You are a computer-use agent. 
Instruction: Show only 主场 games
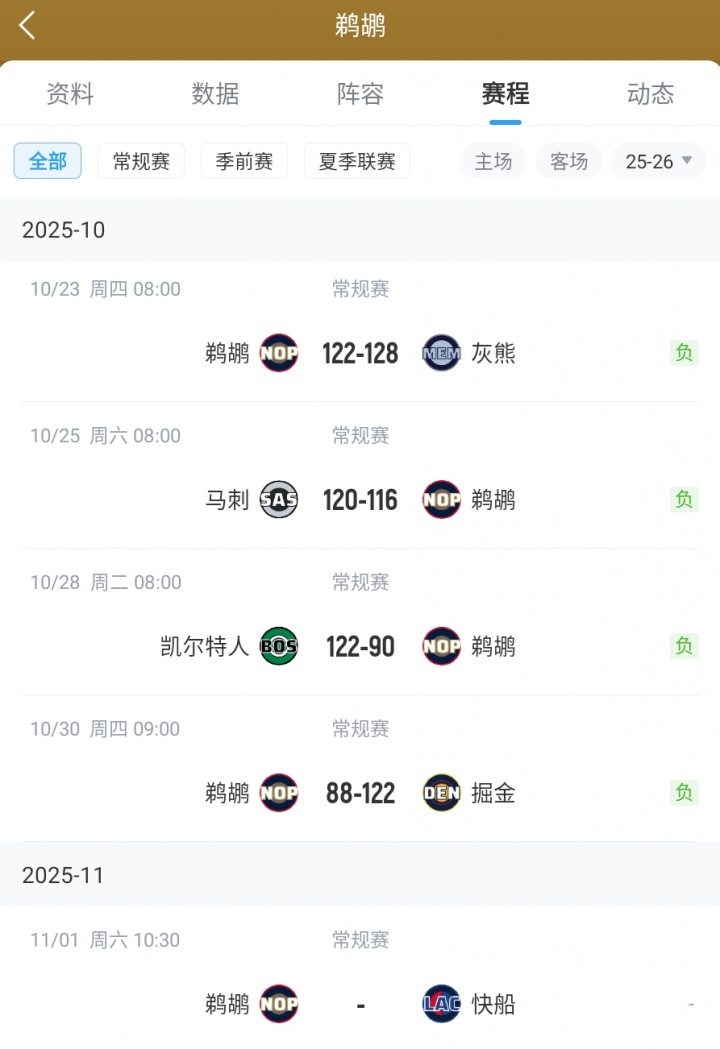pyautogui.click(x=493, y=161)
